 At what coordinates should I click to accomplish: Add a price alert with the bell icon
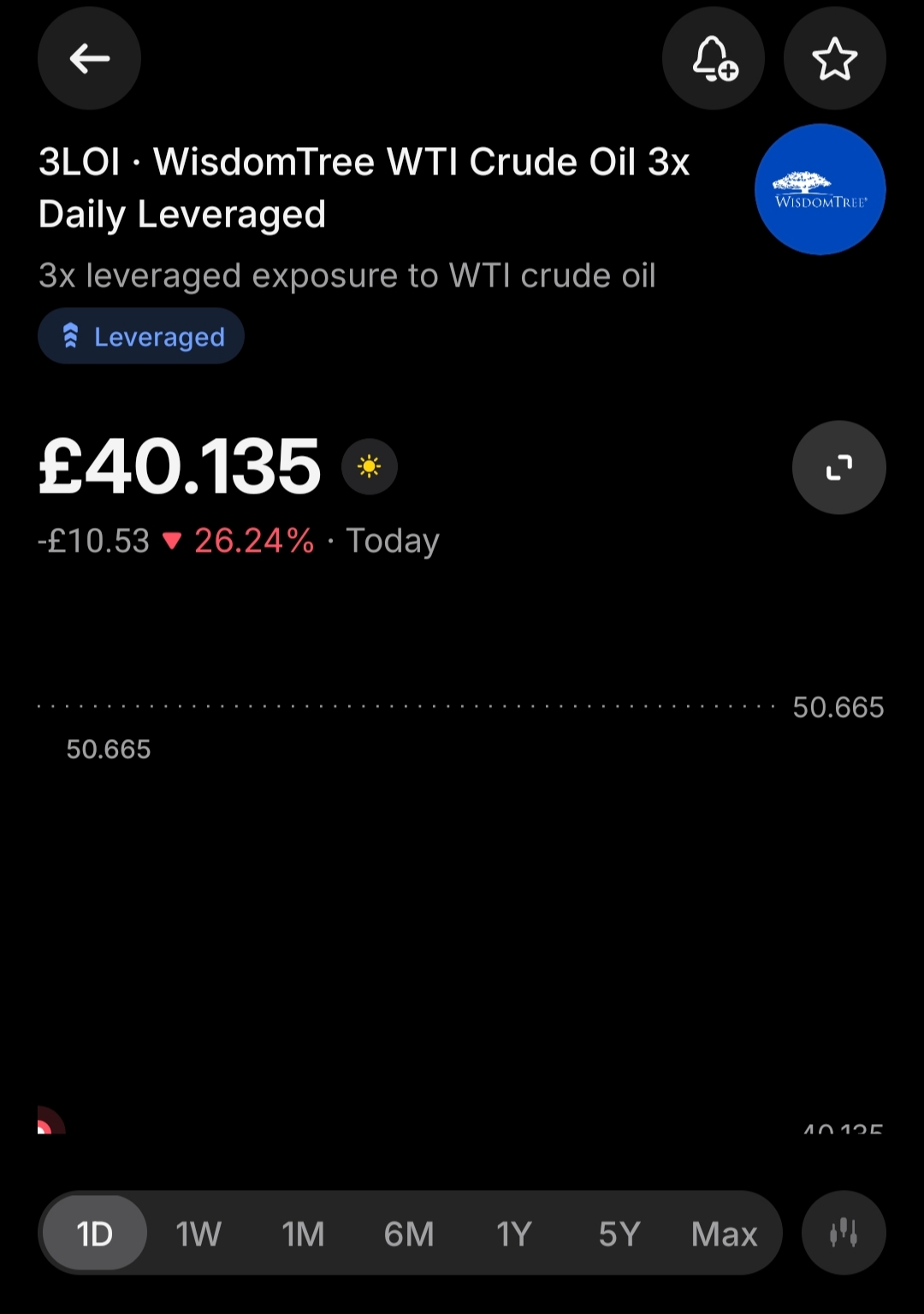coord(714,58)
